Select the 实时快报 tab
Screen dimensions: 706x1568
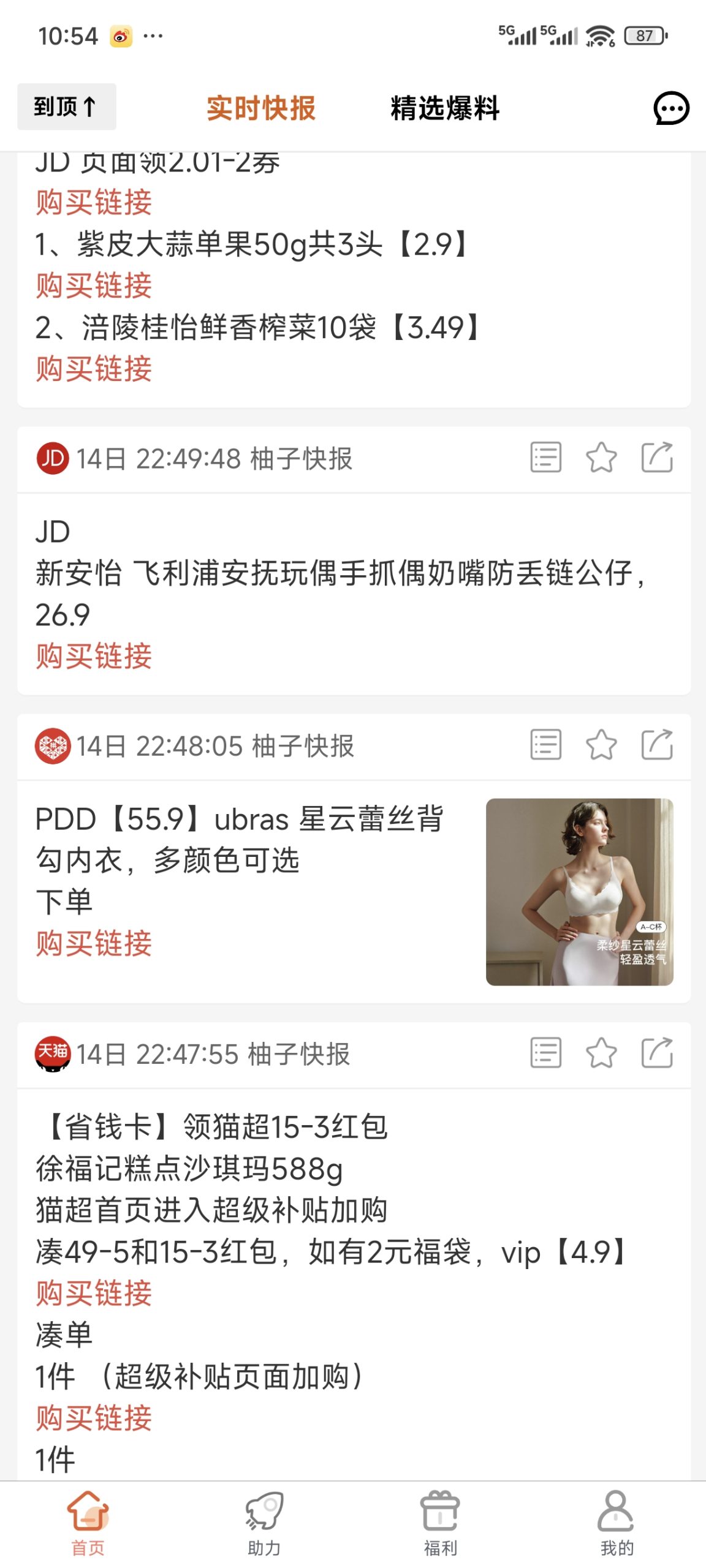(261, 108)
